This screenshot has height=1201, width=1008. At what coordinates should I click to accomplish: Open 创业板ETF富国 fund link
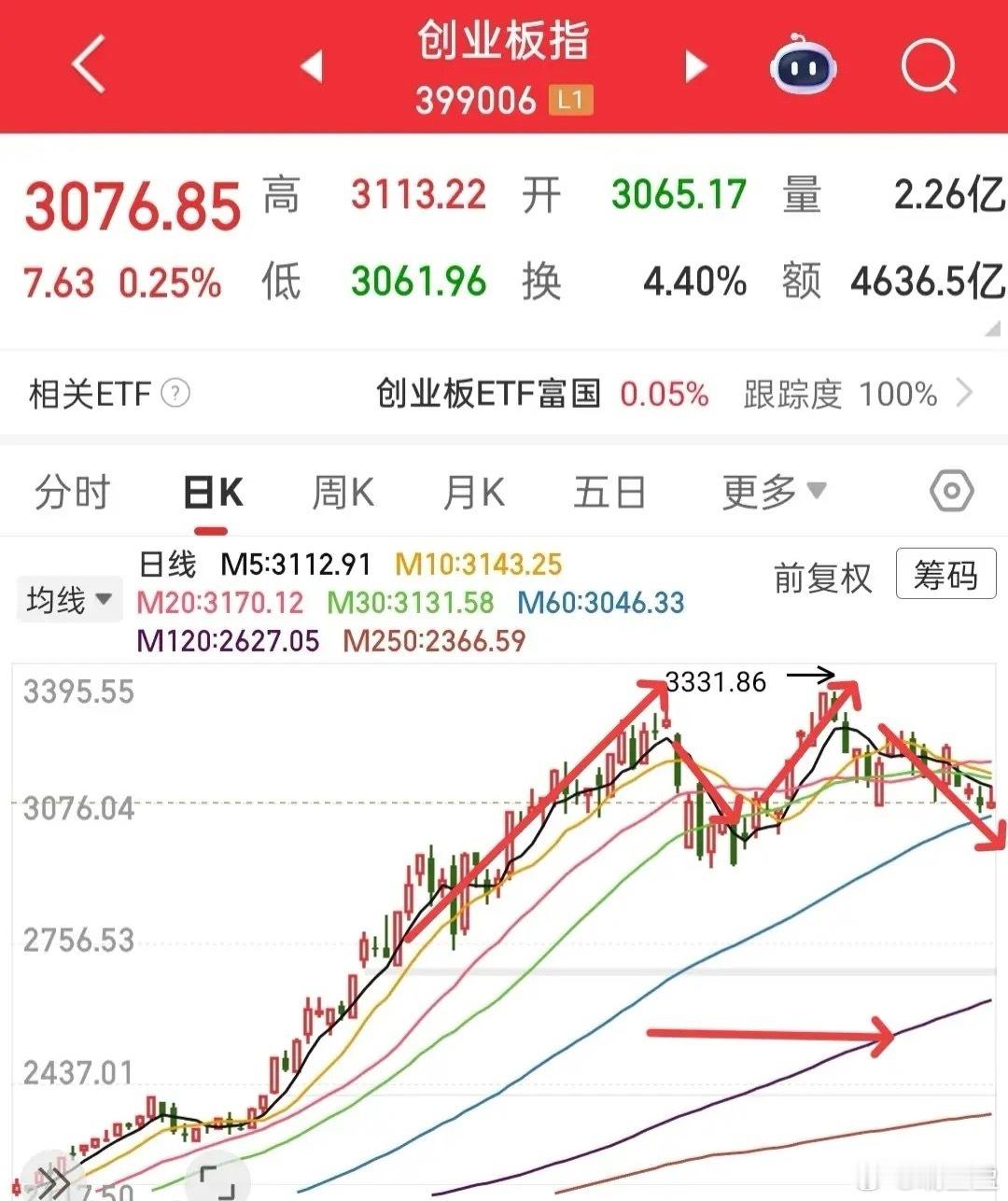[486, 394]
